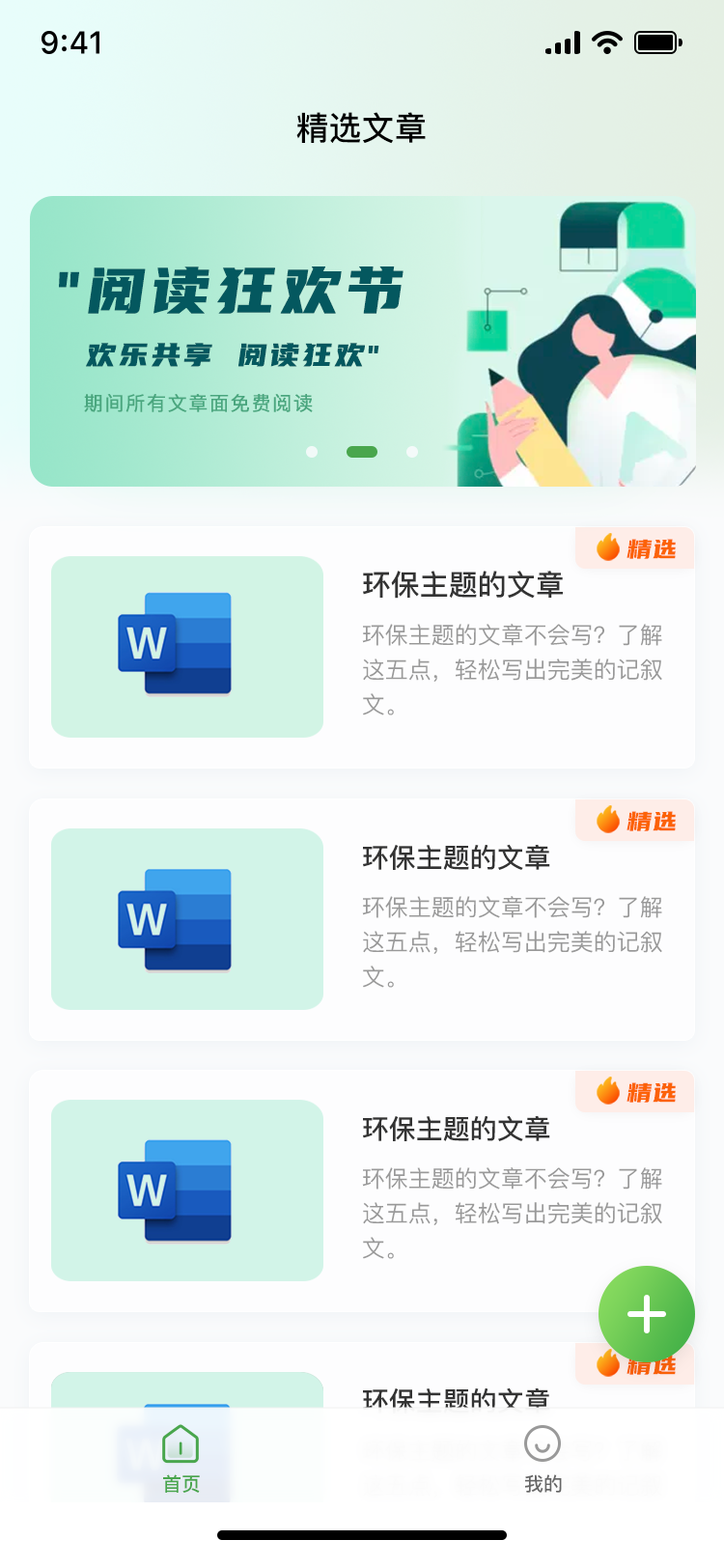This screenshot has height=1568, width=724.
Task: Open the 阅读狂欢节 promotional banner
Action: [362, 341]
